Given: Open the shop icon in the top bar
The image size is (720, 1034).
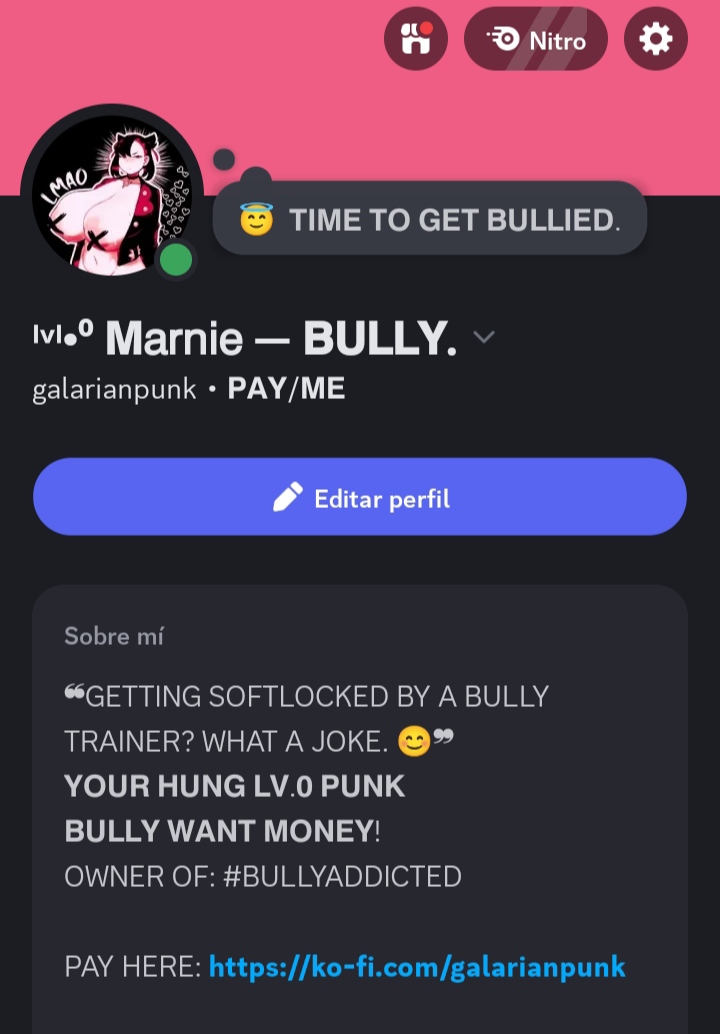Looking at the screenshot, I should click(x=416, y=40).
